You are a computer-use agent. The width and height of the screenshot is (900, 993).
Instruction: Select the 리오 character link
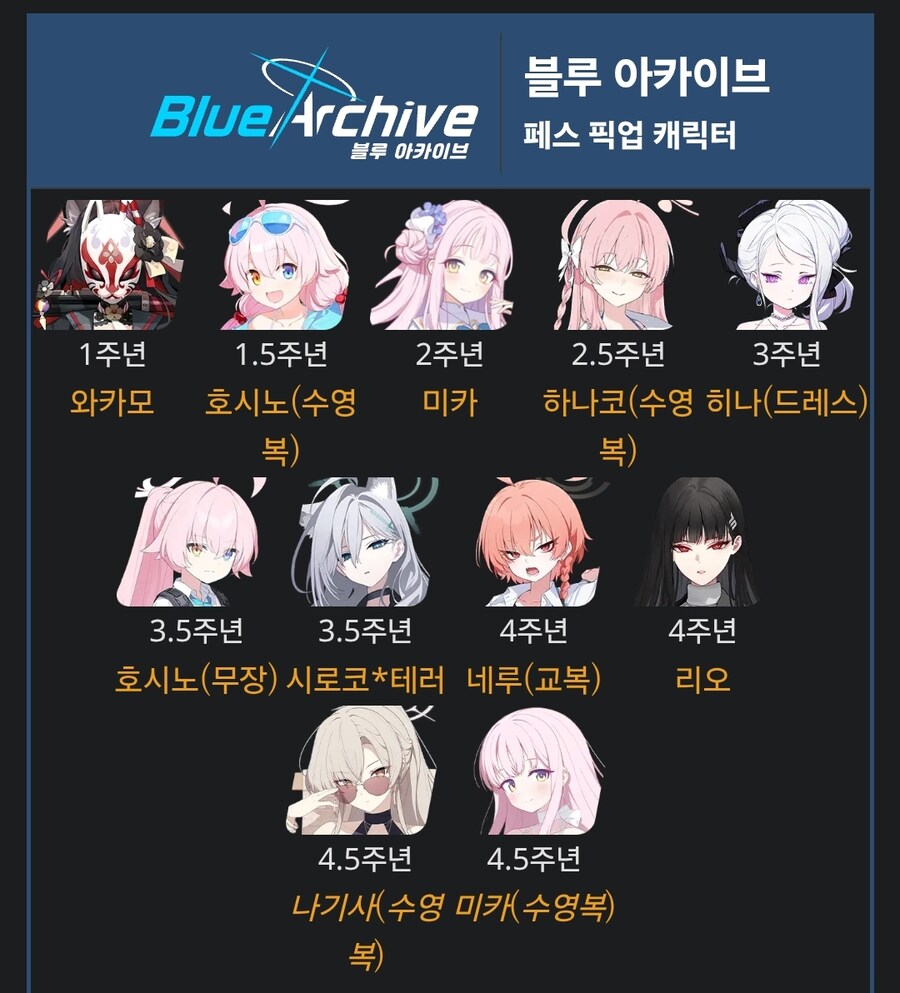(702, 680)
